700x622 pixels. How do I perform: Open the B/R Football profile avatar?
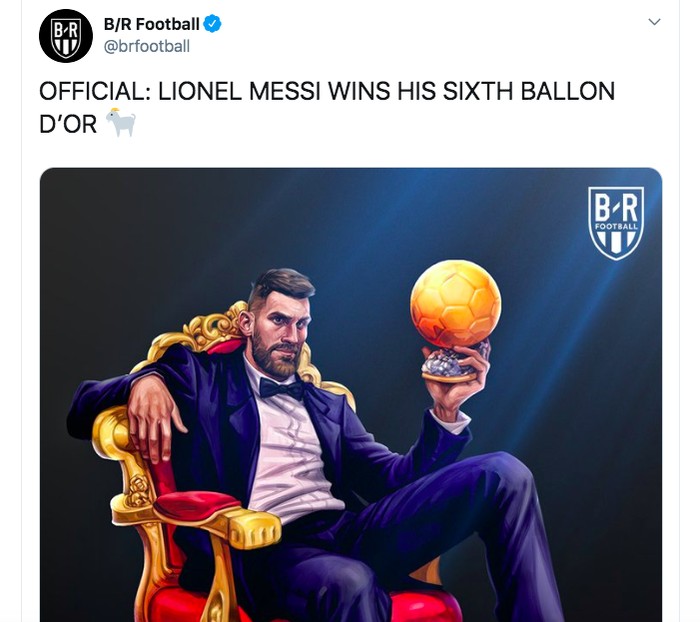[x=65, y=36]
